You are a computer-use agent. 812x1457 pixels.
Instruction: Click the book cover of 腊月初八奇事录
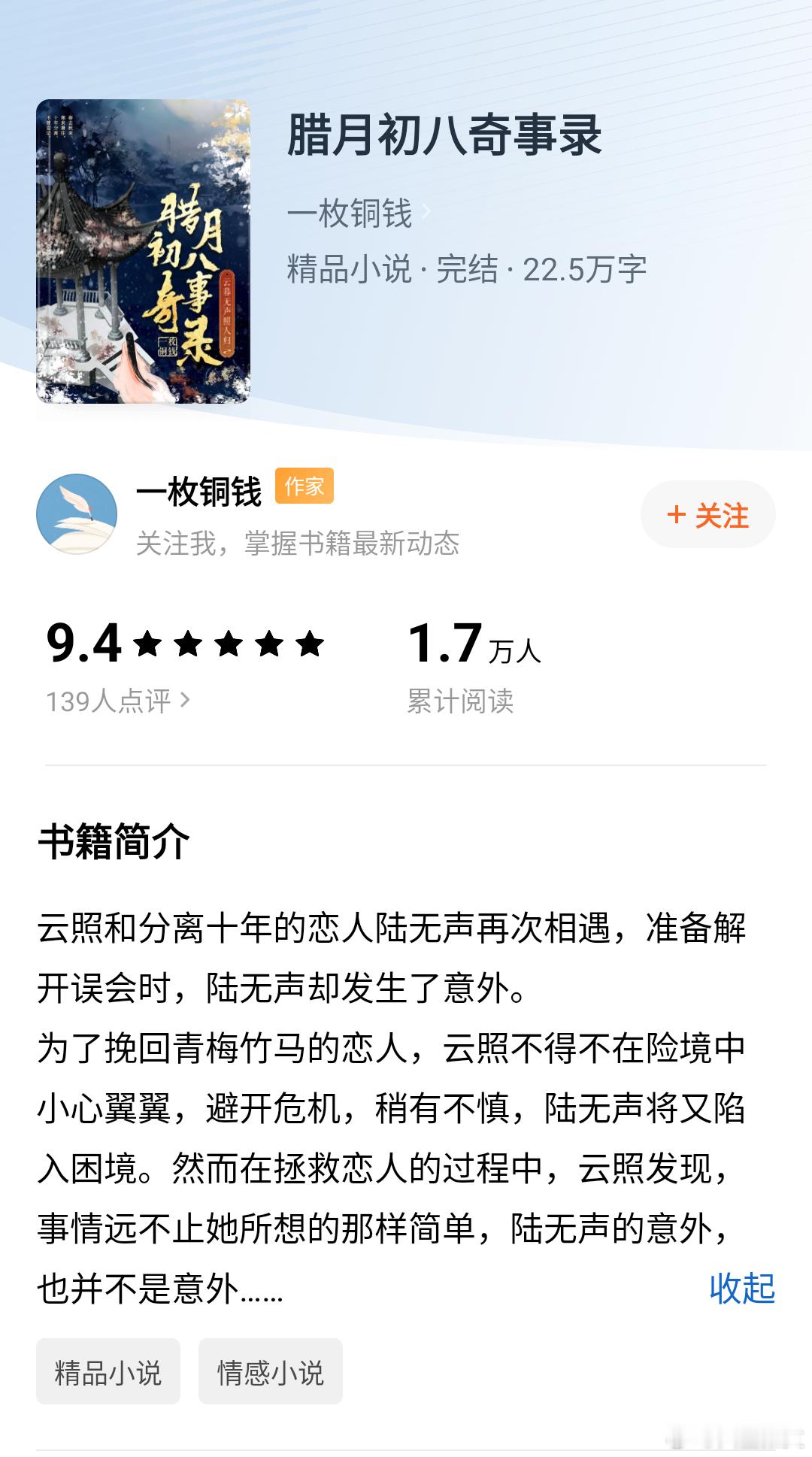(x=145, y=253)
